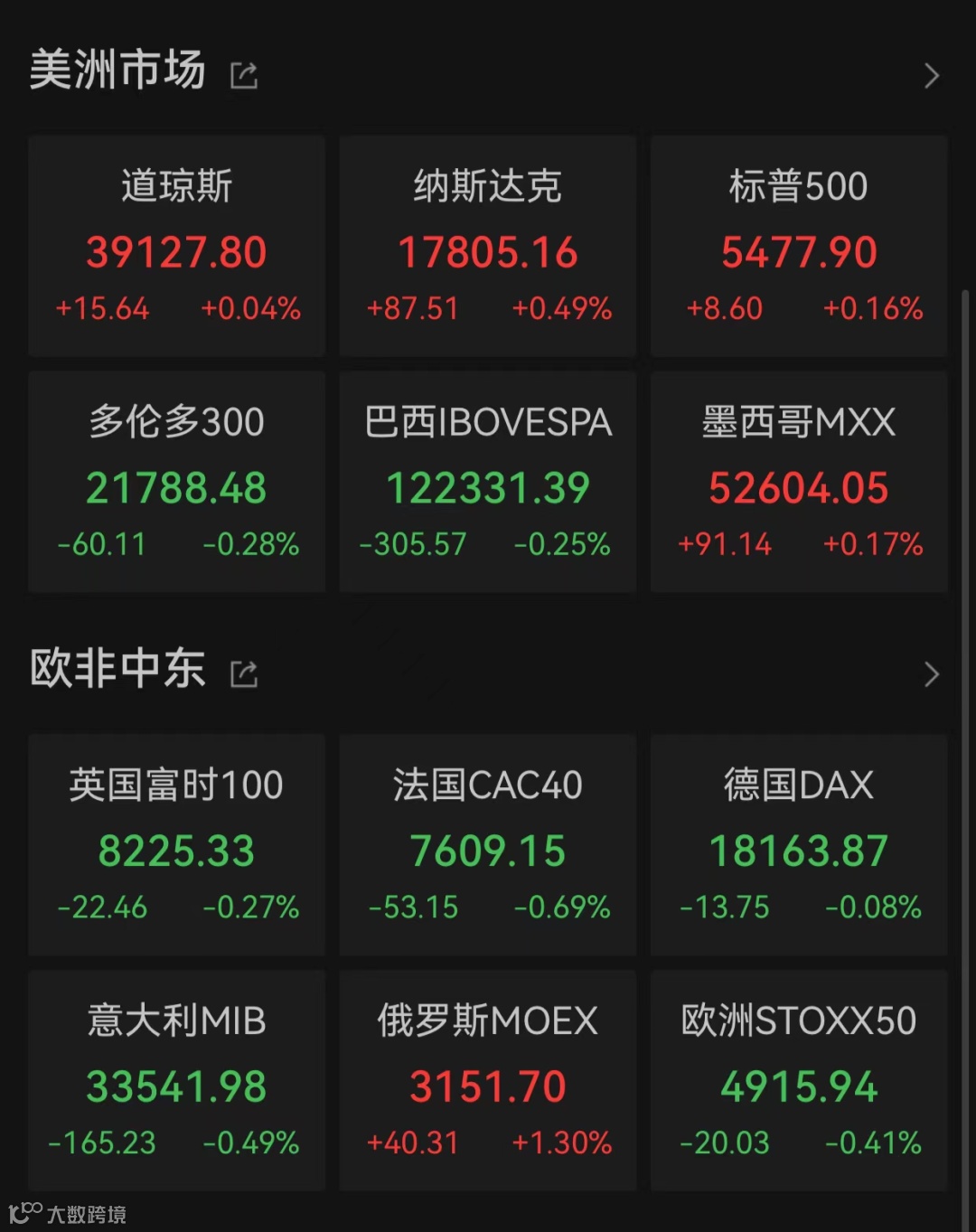This screenshot has width=976, height=1232.
Task: Open the 英国富时100 card
Action: pyautogui.click(x=176, y=844)
